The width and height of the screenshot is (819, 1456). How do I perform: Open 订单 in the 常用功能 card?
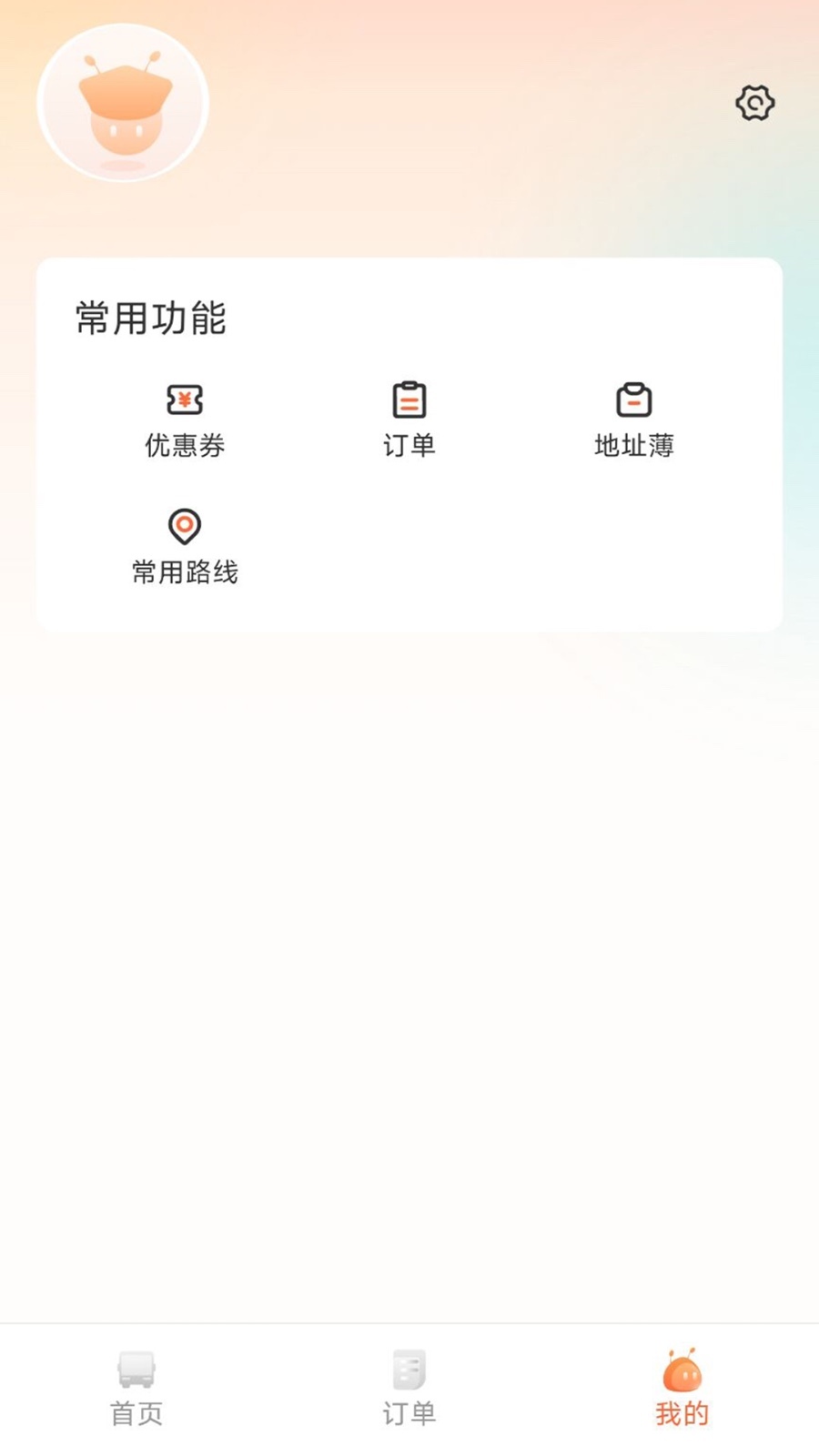409,420
